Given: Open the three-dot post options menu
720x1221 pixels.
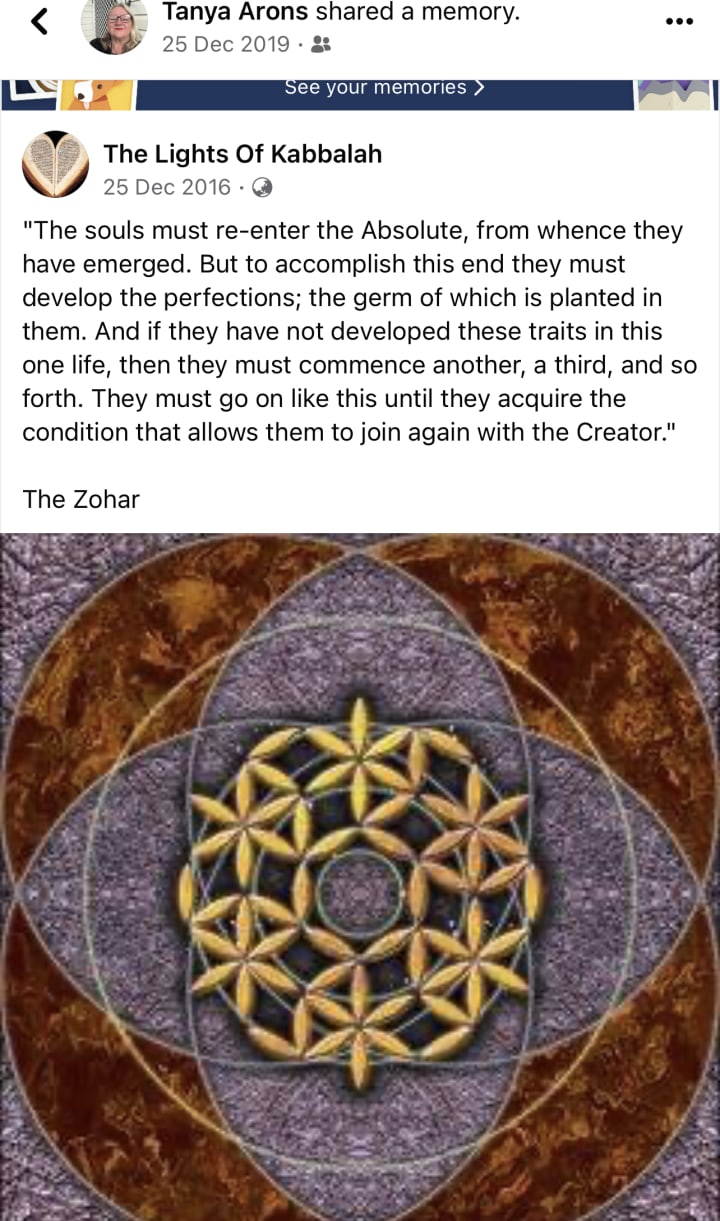Looking at the screenshot, I should [678, 23].
